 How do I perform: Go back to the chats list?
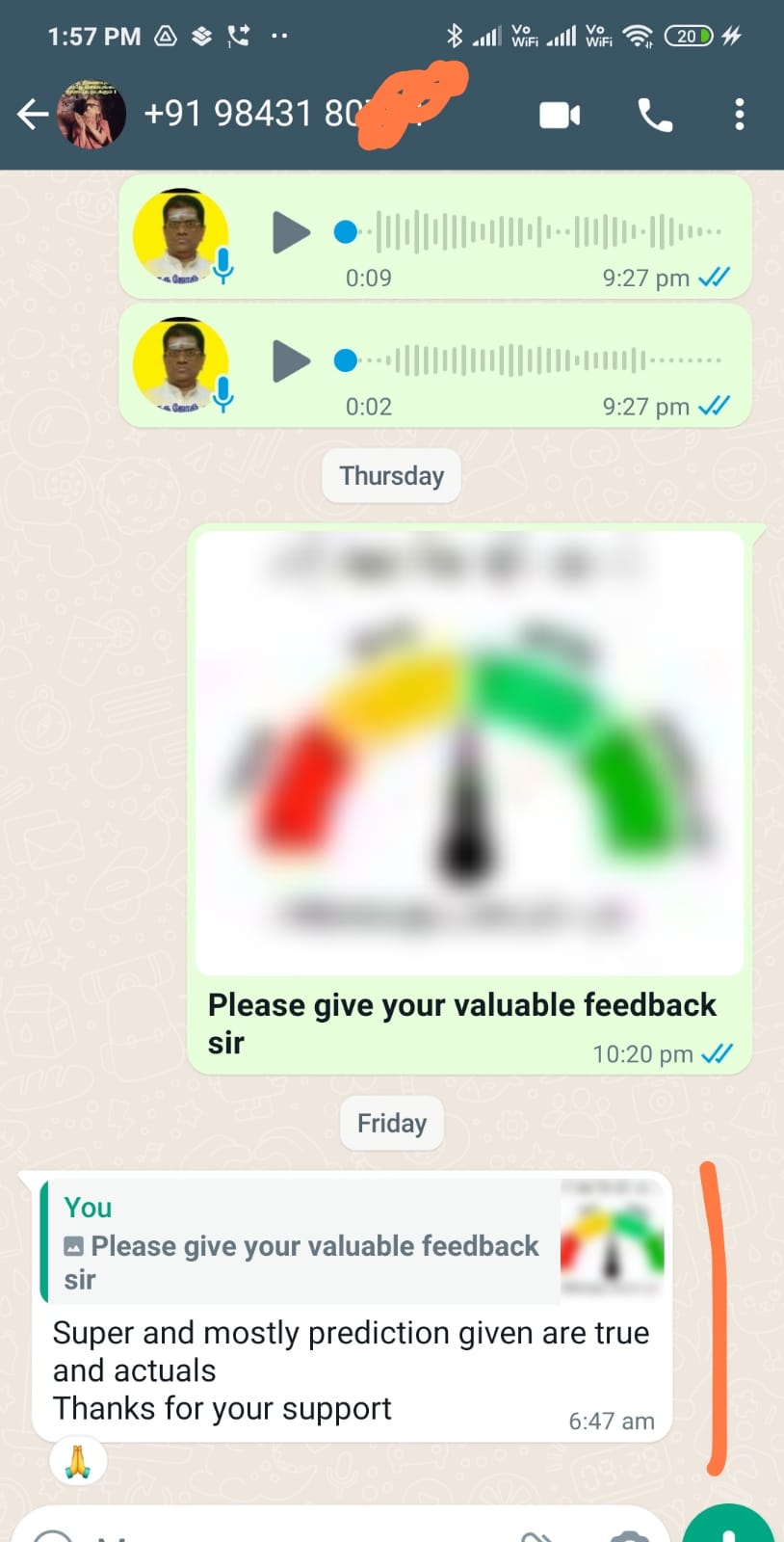click(x=33, y=115)
